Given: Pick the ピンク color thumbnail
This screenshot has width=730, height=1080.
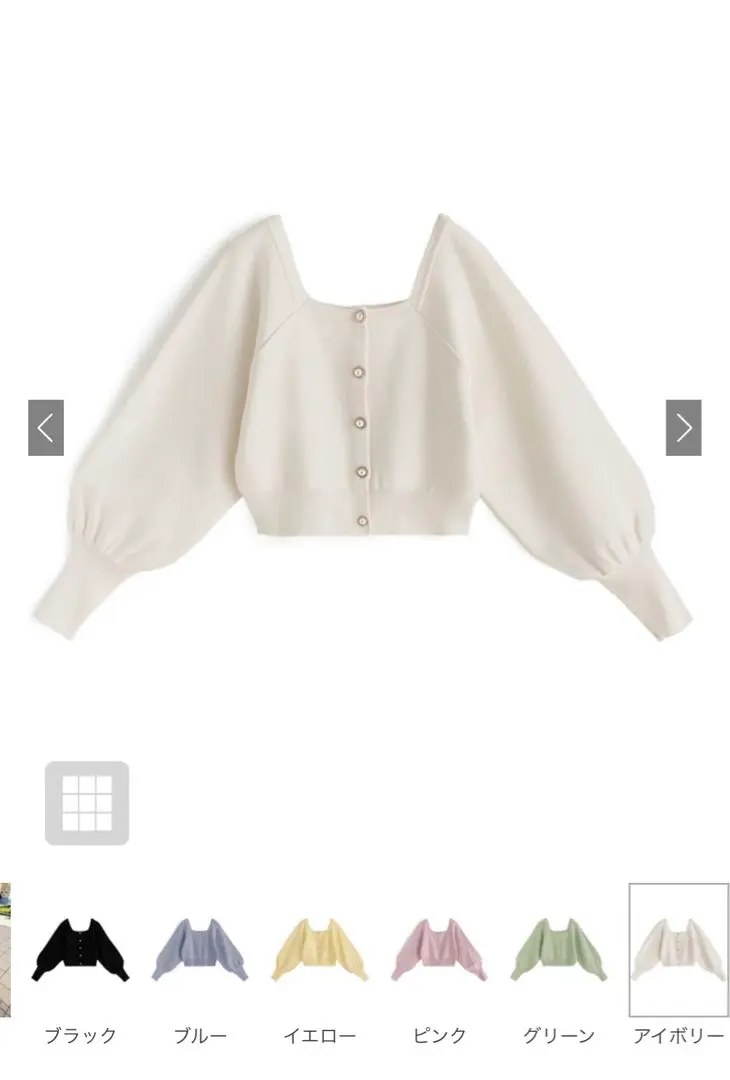Looking at the screenshot, I should click(439, 950).
